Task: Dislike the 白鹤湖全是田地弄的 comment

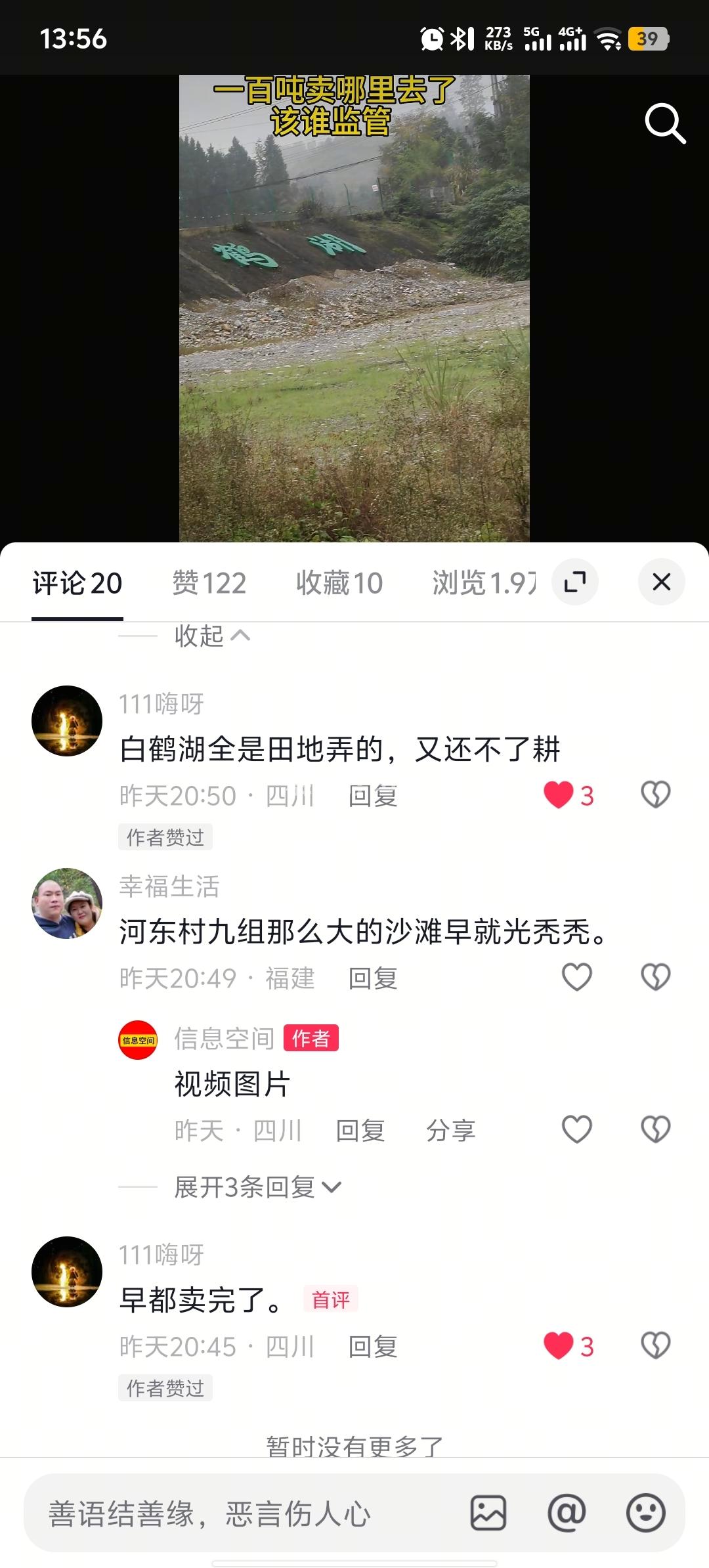Action: point(655,795)
